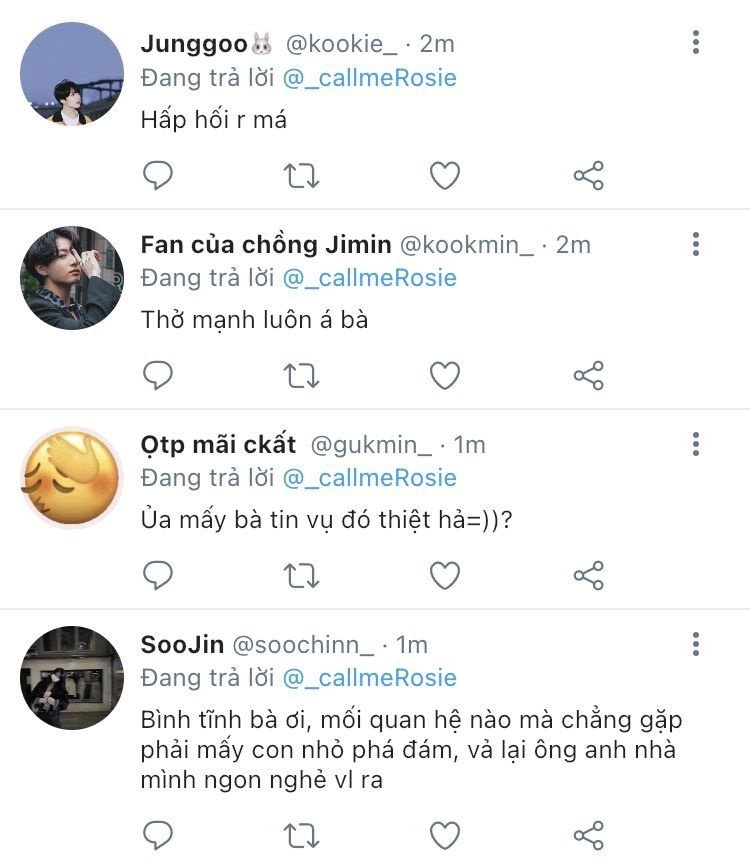Screen dimensions: 750x867
Task: Retweet SooJin's reply
Action: [301, 835]
